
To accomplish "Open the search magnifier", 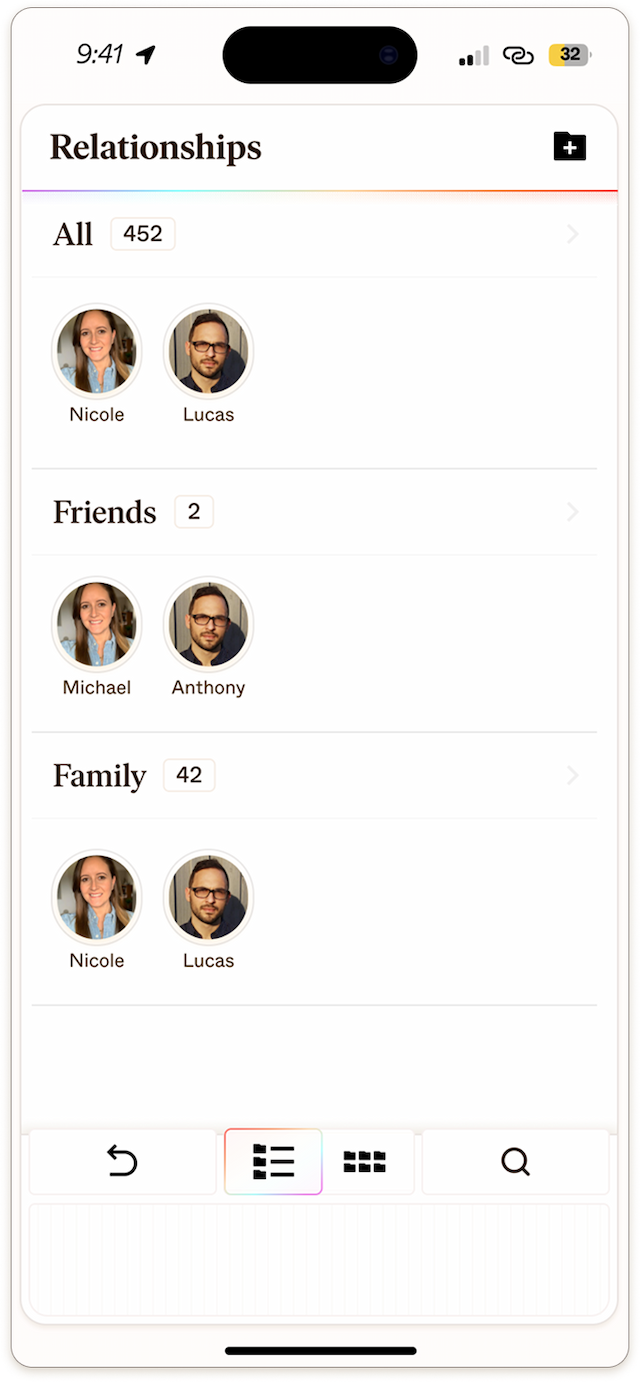I will pyautogui.click(x=515, y=1161).
